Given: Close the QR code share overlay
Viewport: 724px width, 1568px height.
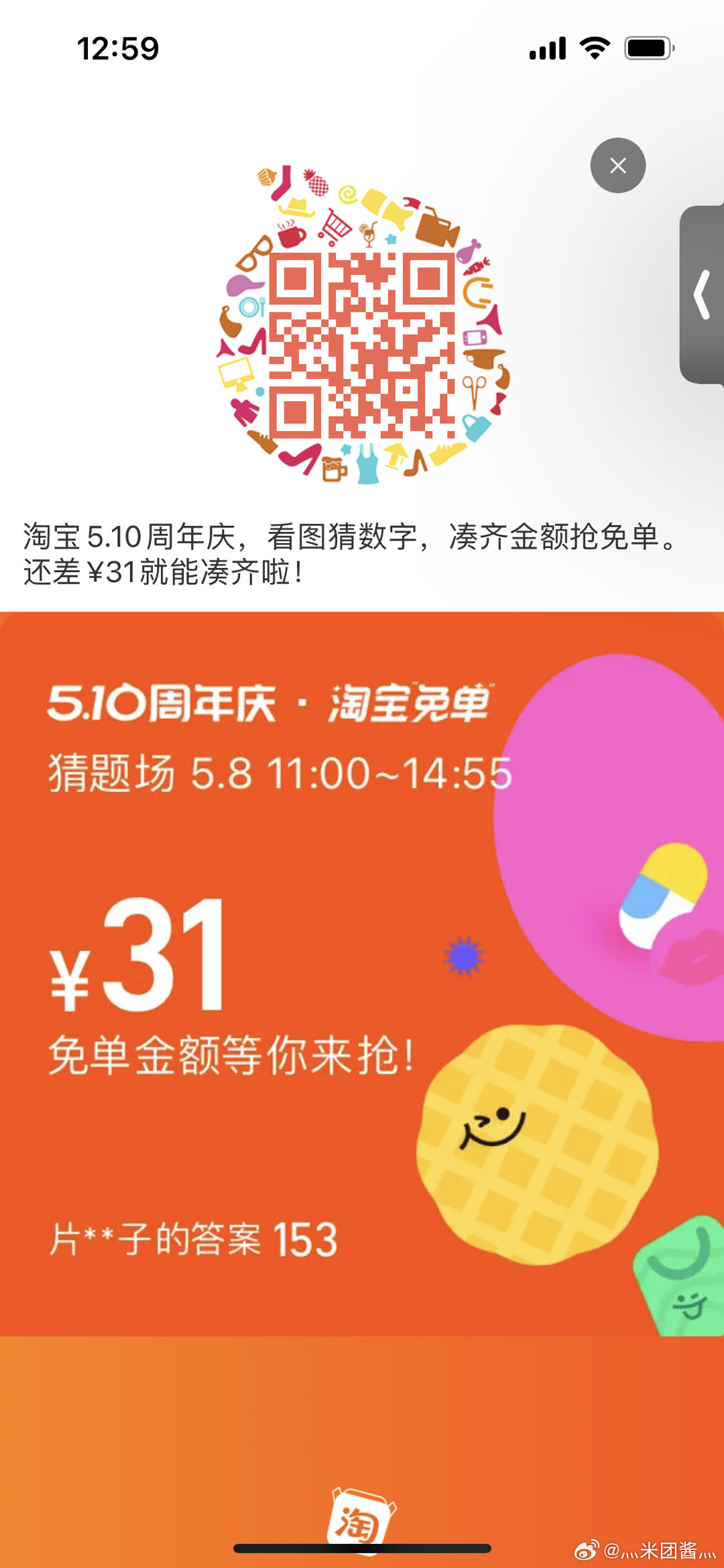Looking at the screenshot, I should [x=617, y=166].
